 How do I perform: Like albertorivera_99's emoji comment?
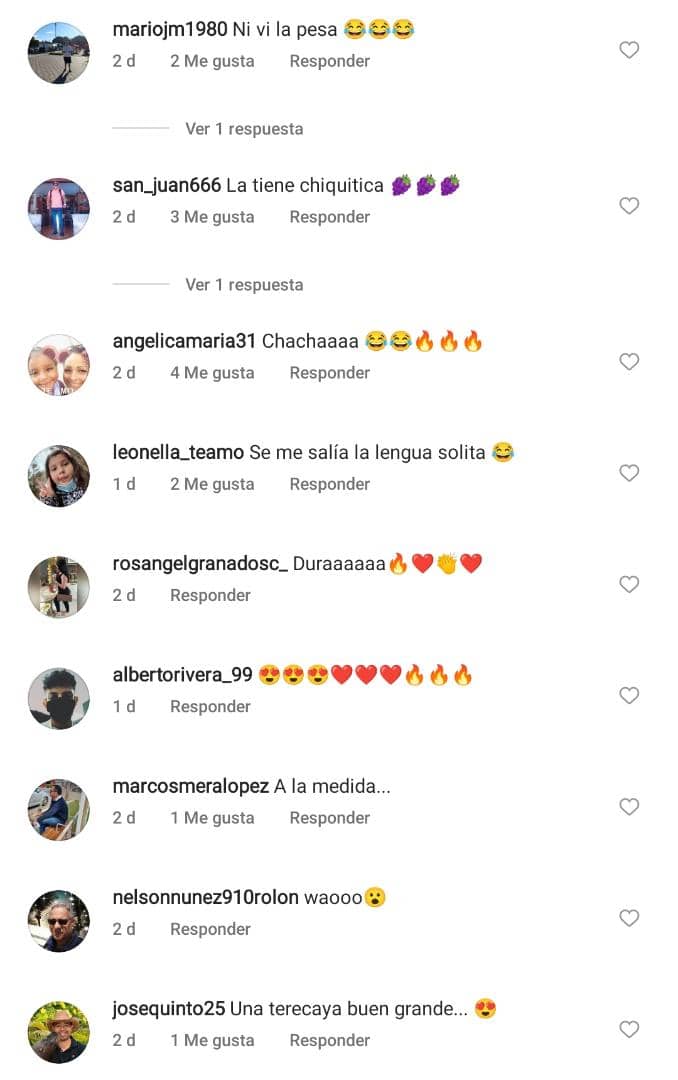[629, 695]
